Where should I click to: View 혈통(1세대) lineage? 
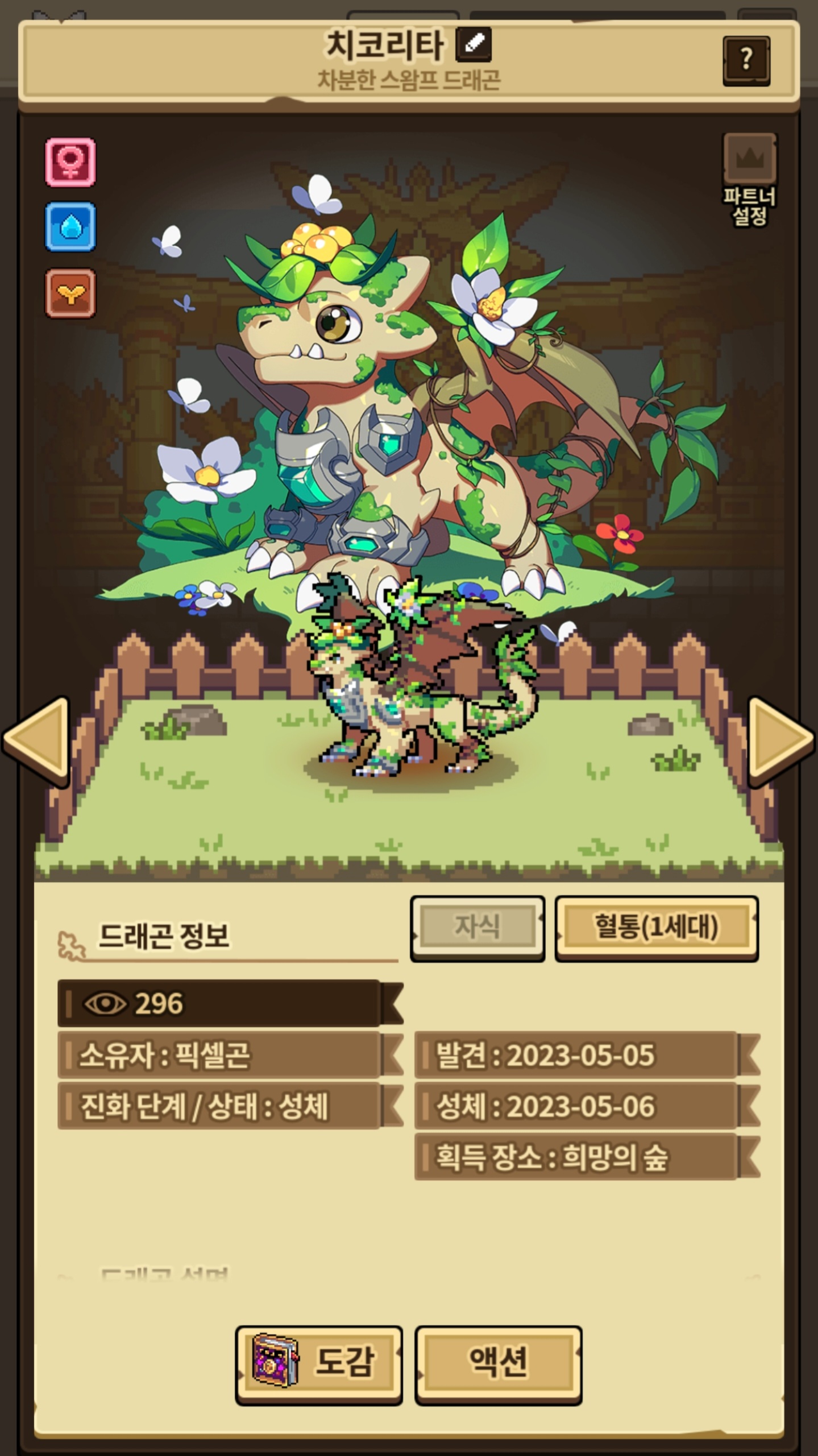[656, 927]
